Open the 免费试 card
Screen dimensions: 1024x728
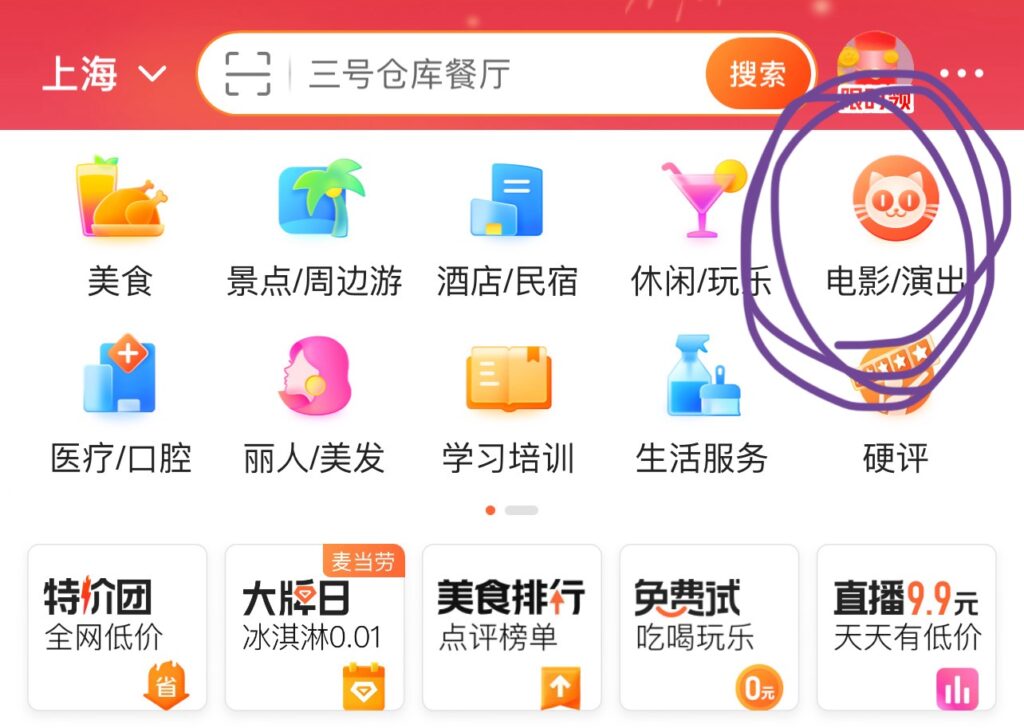708,626
